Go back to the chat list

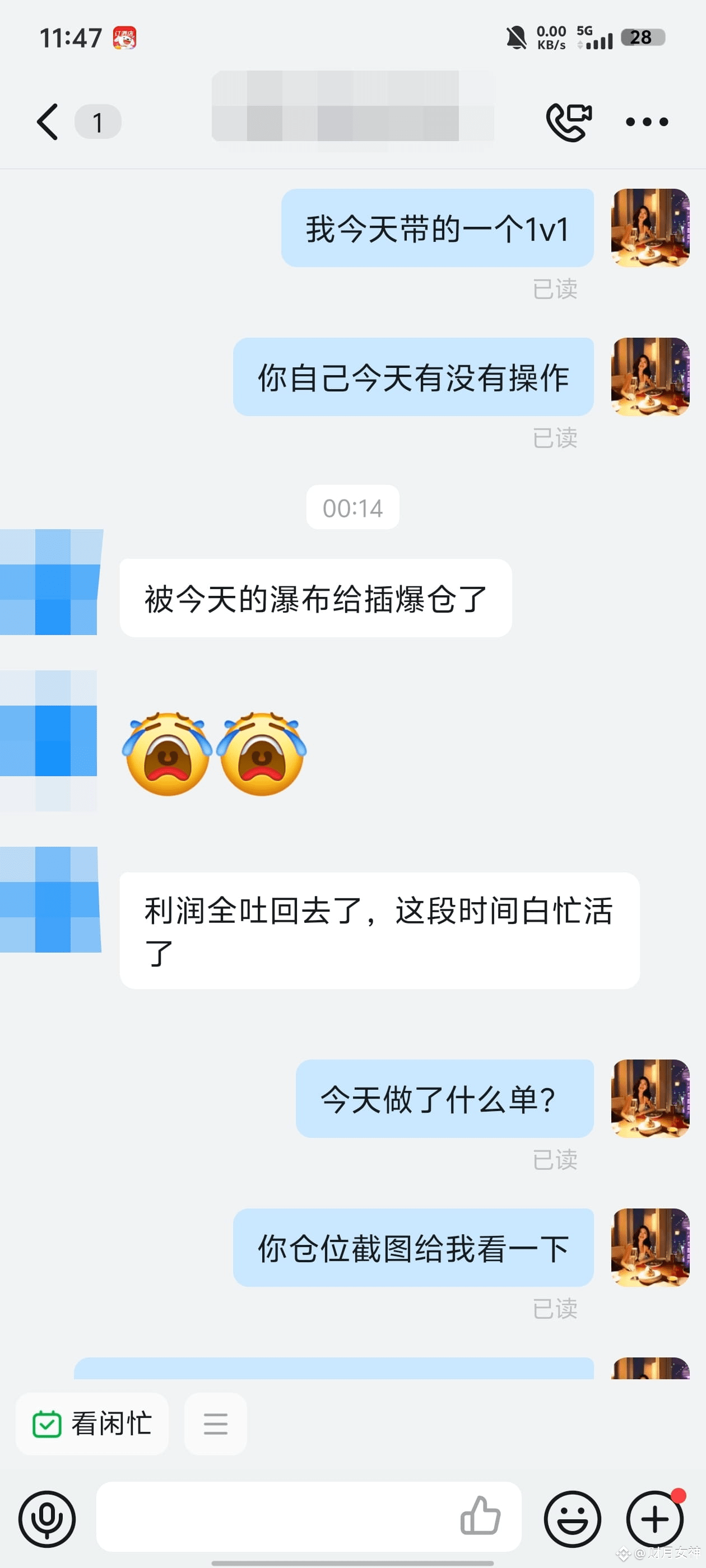(x=48, y=122)
